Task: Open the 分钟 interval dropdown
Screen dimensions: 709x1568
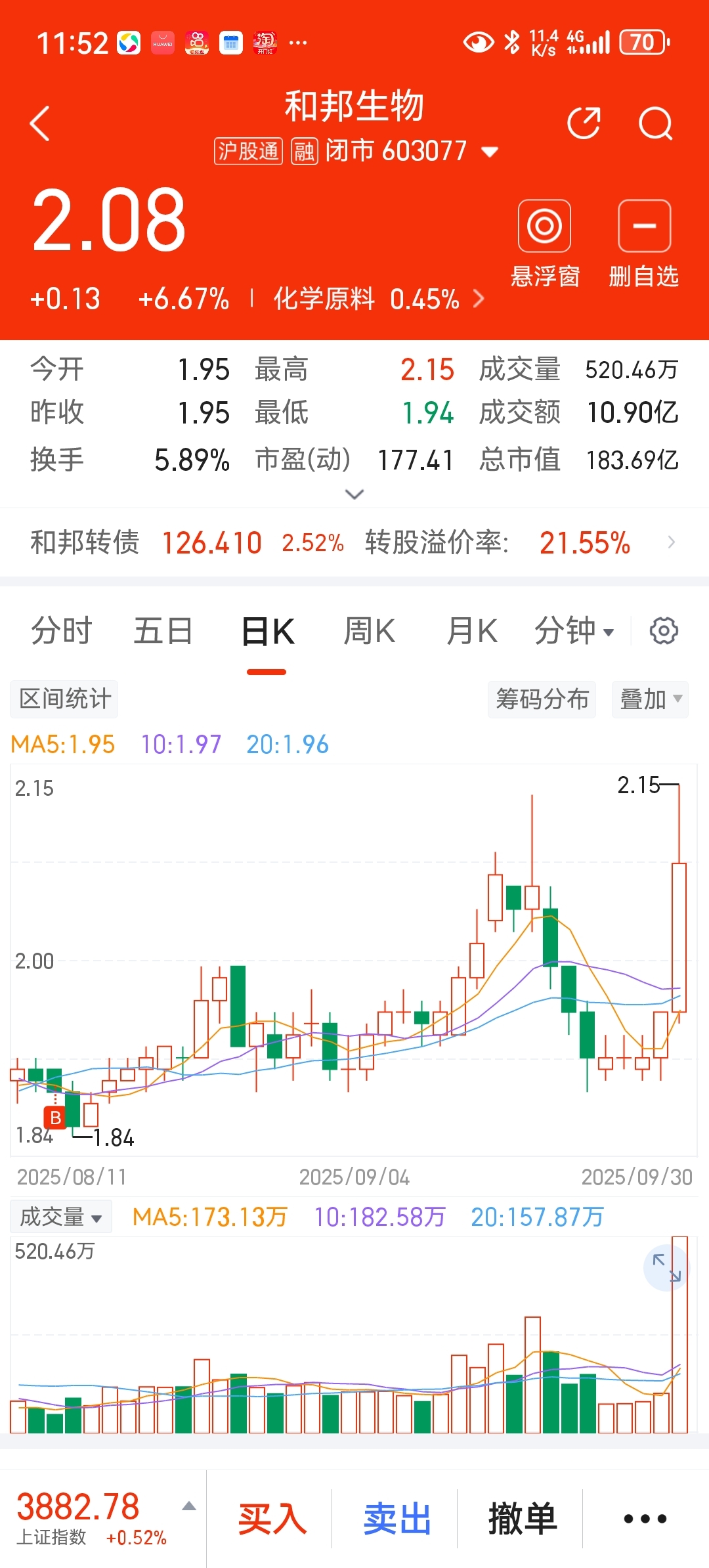Action: [574, 631]
